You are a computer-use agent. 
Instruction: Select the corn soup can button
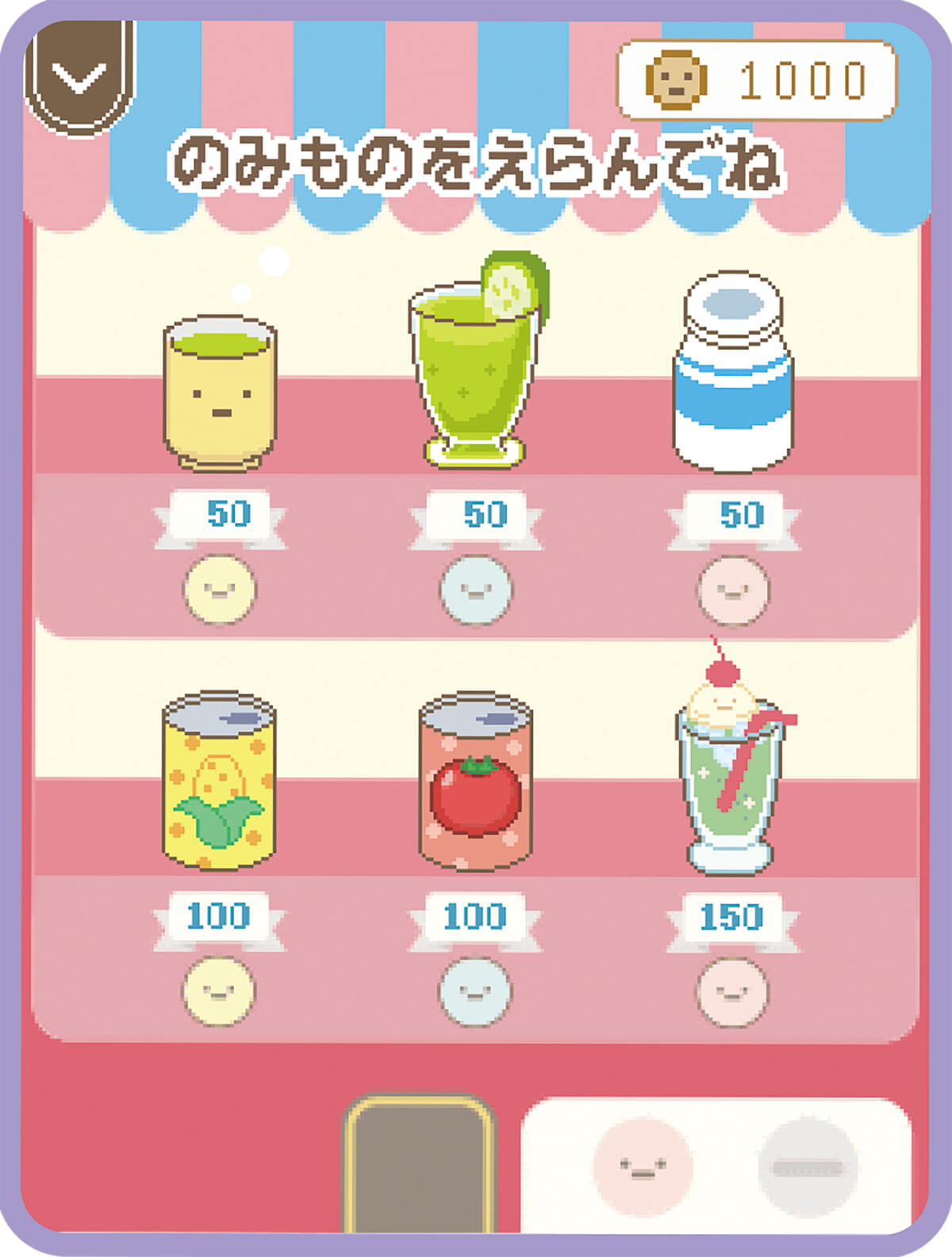pyautogui.click(x=220, y=990)
